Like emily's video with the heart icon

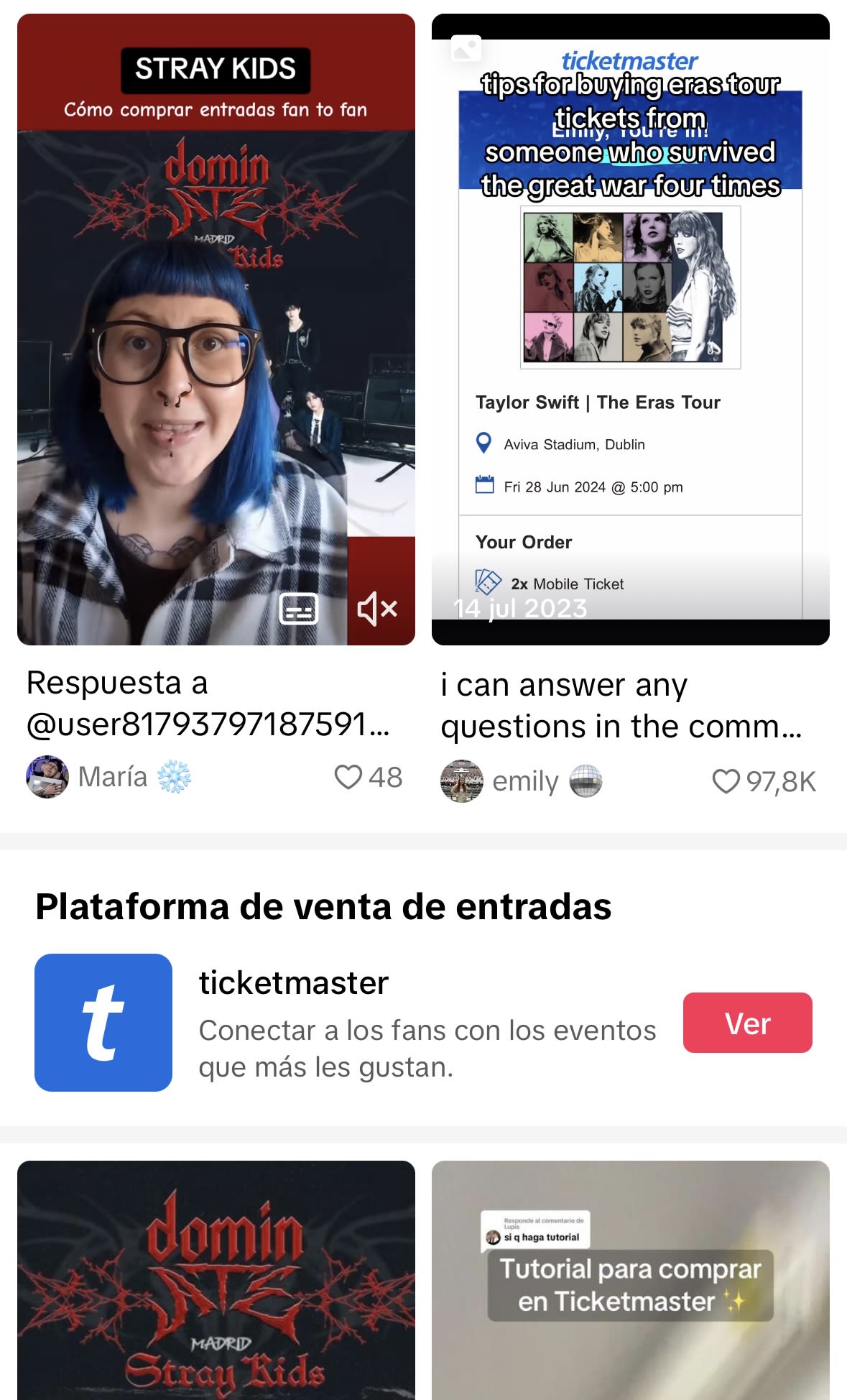[x=726, y=781]
